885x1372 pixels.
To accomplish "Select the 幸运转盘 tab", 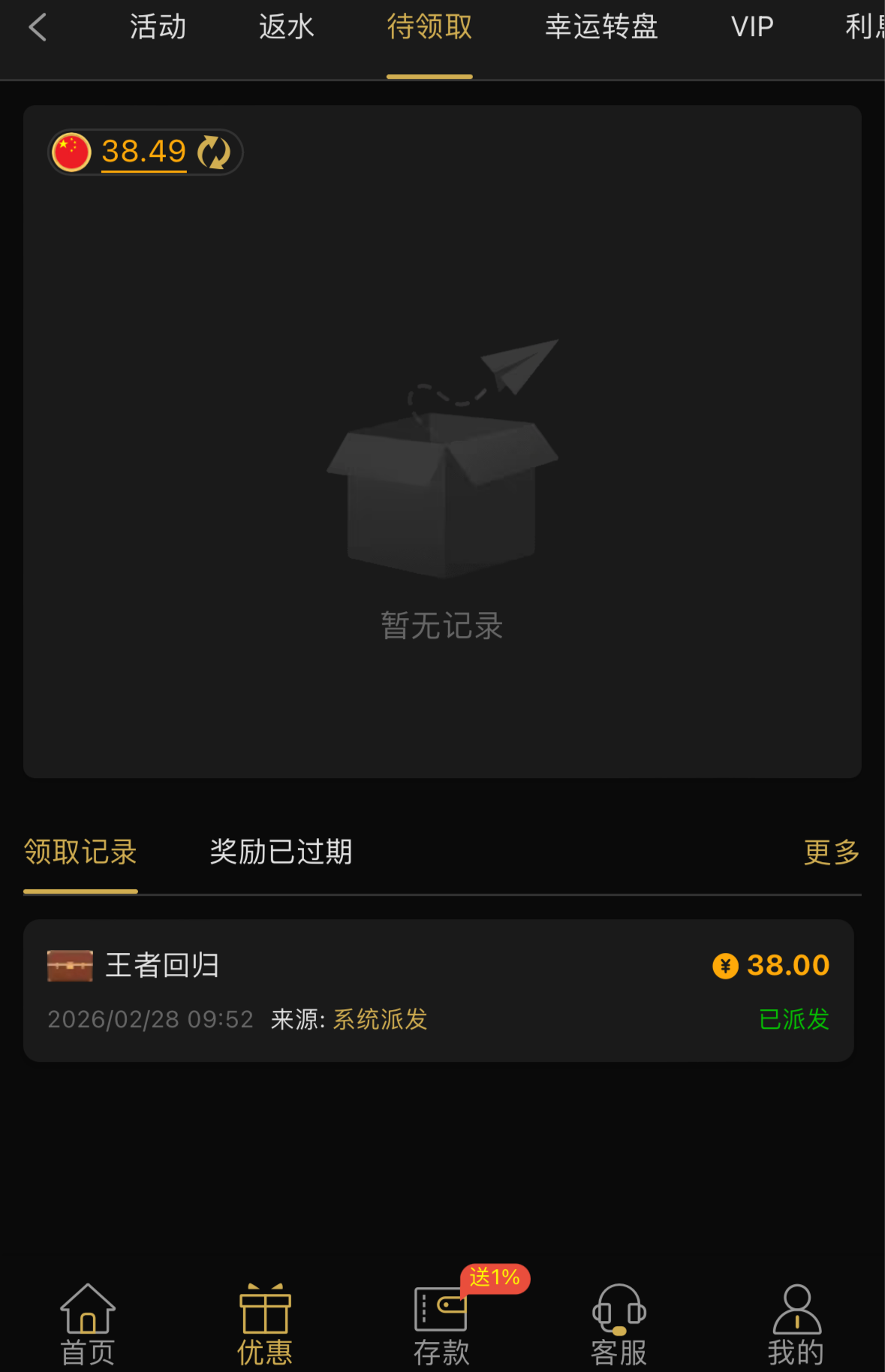I will (601, 28).
